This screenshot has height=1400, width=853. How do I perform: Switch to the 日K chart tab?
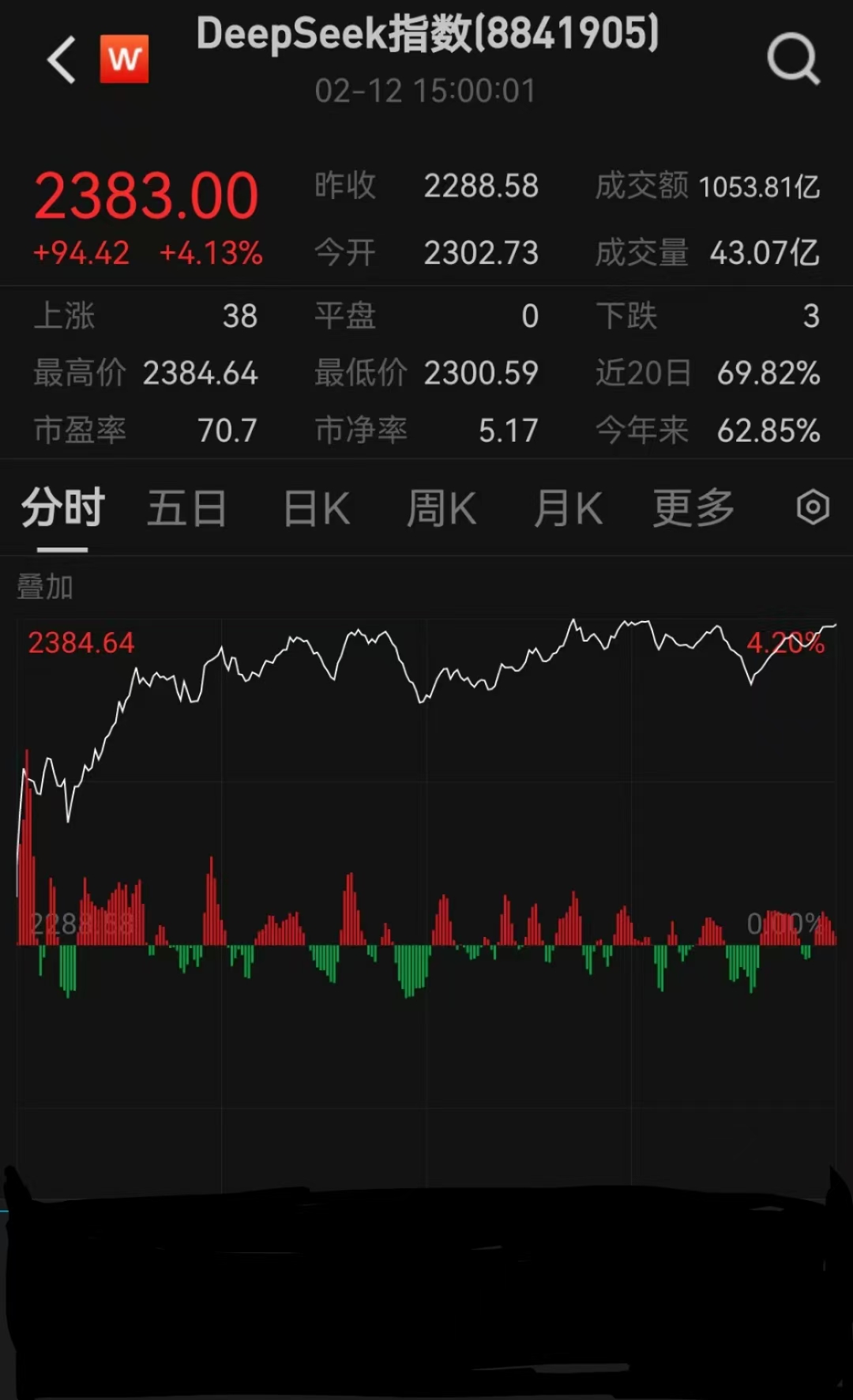[316, 508]
